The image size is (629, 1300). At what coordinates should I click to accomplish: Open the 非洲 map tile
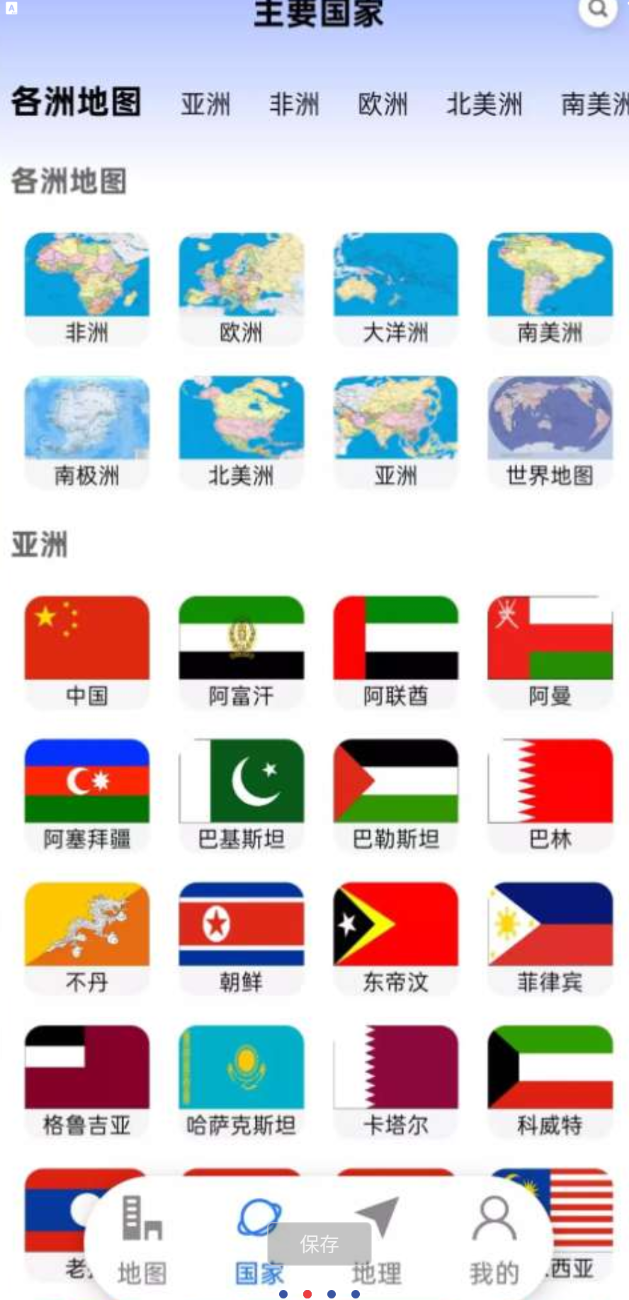coord(87,289)
